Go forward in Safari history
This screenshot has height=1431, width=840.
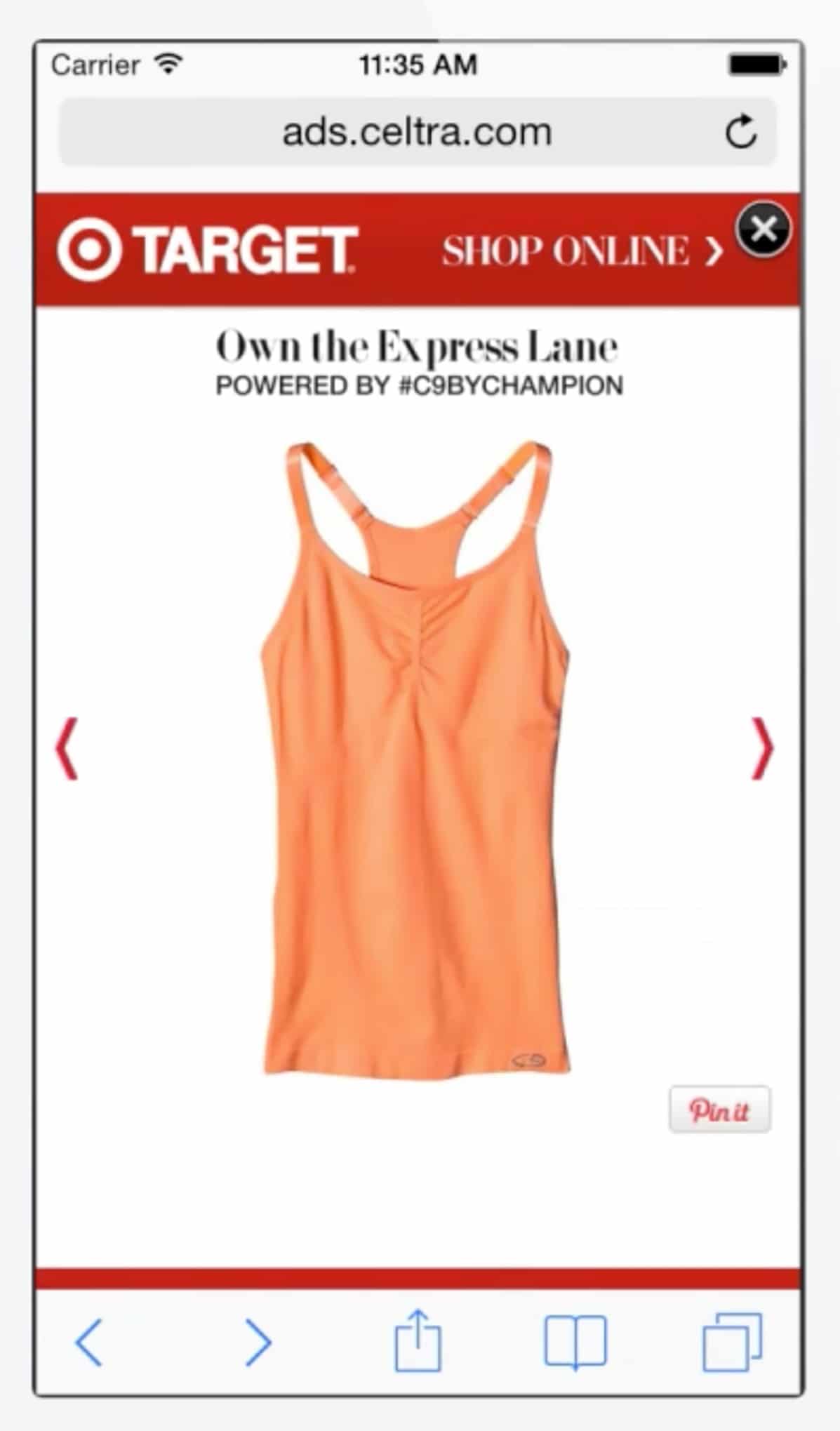tap(258, 1342)
